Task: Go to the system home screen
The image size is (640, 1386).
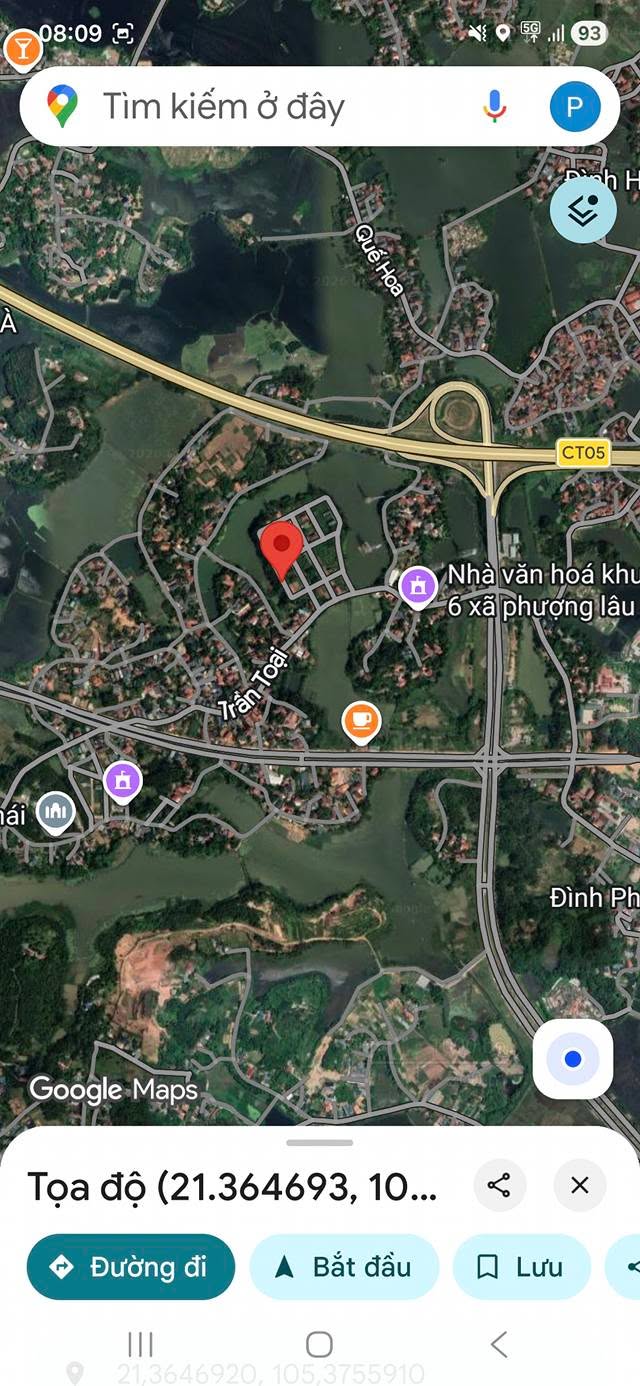Action: point(319,1344)
